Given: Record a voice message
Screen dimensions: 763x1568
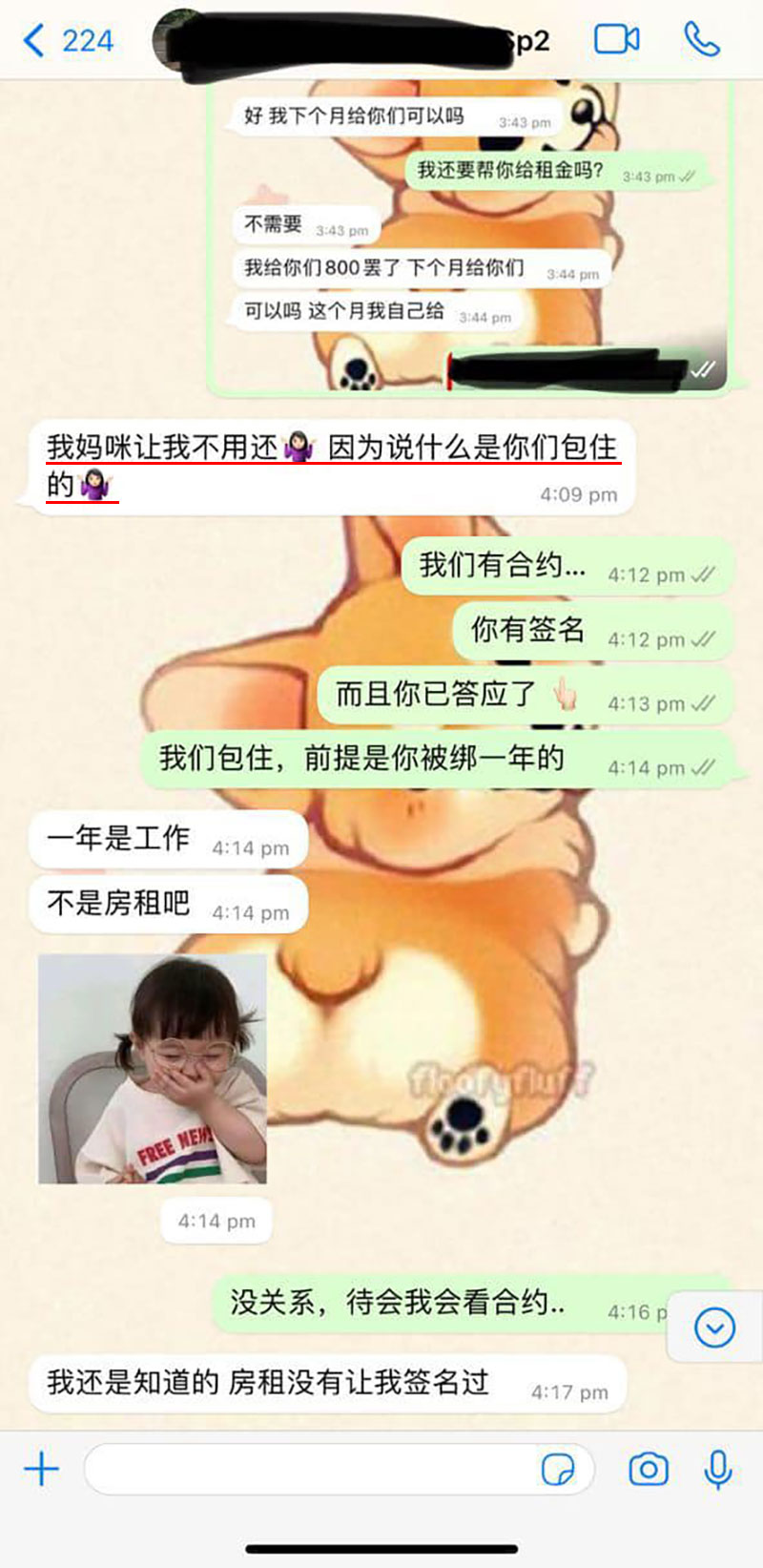Looking at the screenshot, I should 718,1469.
